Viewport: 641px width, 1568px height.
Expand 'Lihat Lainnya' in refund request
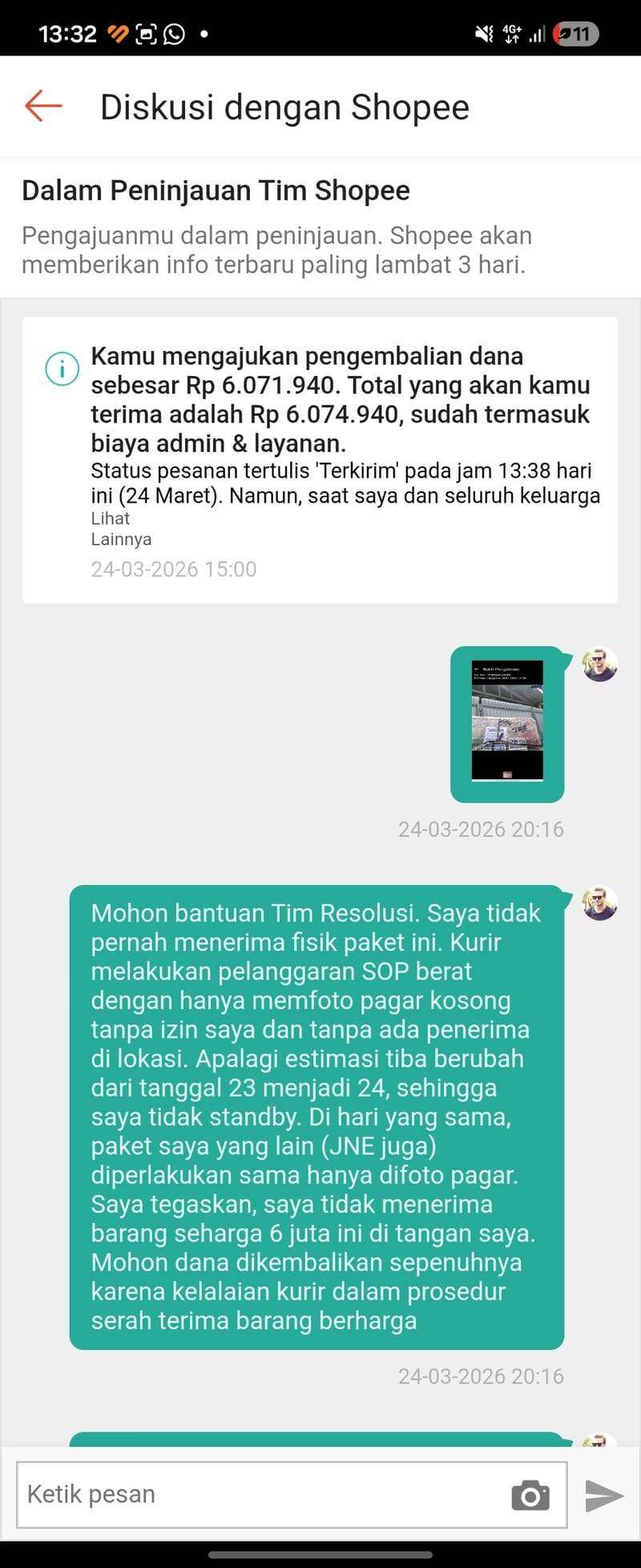coord(120,529)
